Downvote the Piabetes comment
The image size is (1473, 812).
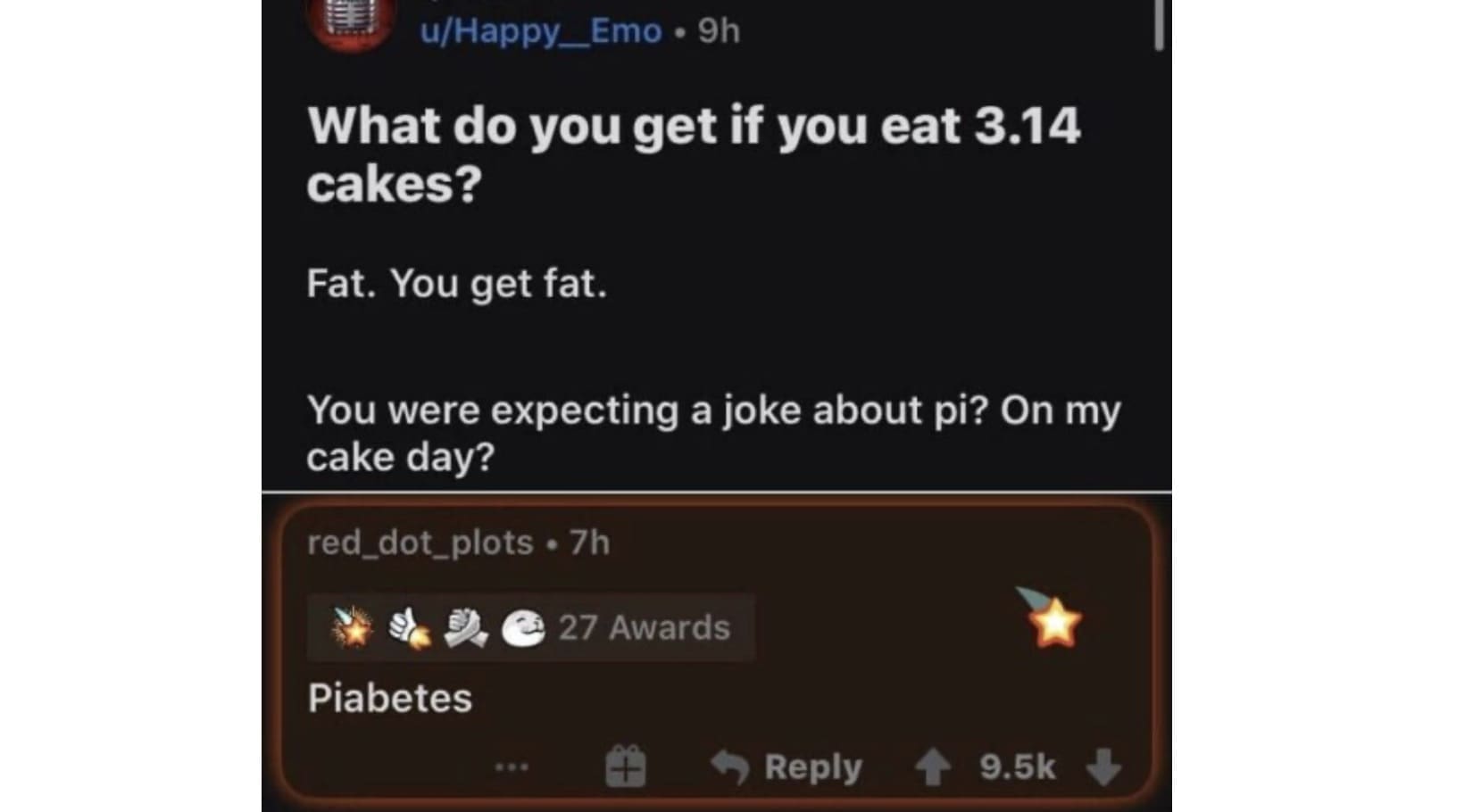coord(1103,766)
